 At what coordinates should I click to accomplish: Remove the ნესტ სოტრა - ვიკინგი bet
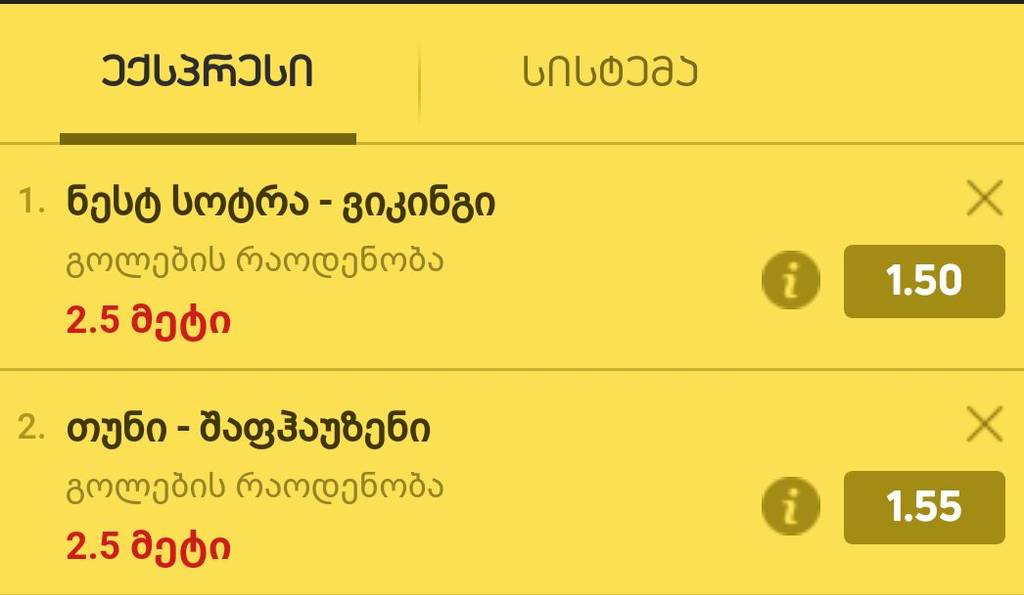click(x=985, y=201)
